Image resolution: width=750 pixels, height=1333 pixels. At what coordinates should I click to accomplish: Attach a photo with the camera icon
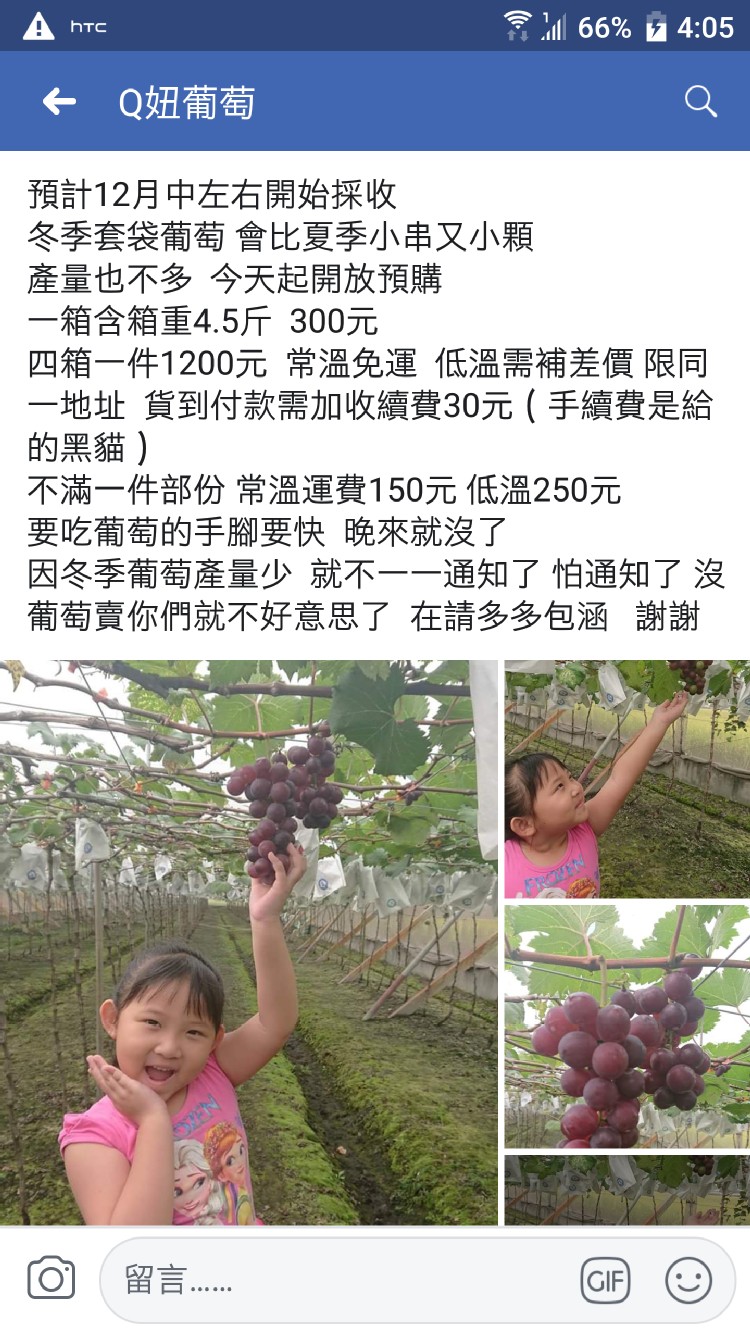51,1280
